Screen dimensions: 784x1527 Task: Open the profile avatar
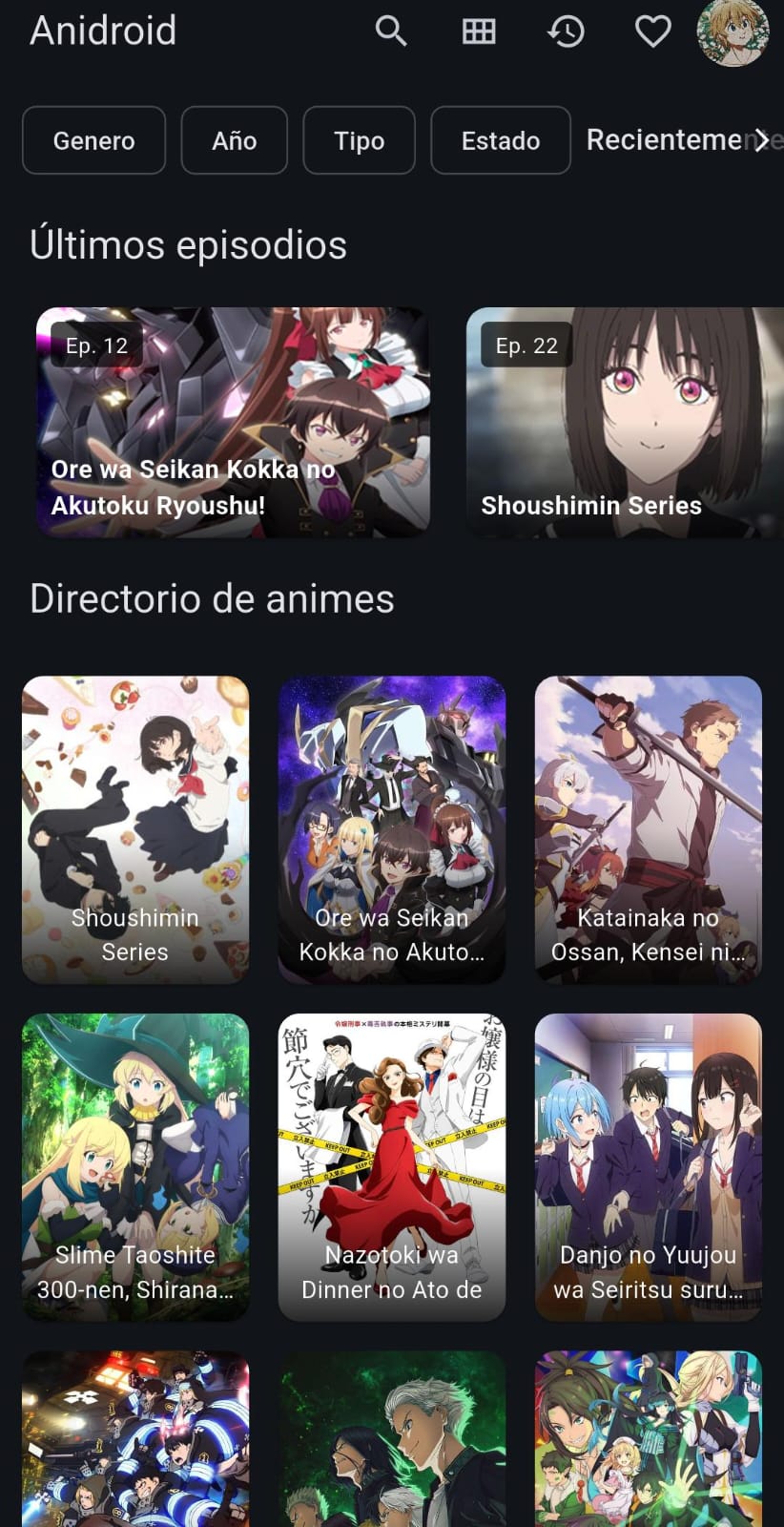(733, 31)
